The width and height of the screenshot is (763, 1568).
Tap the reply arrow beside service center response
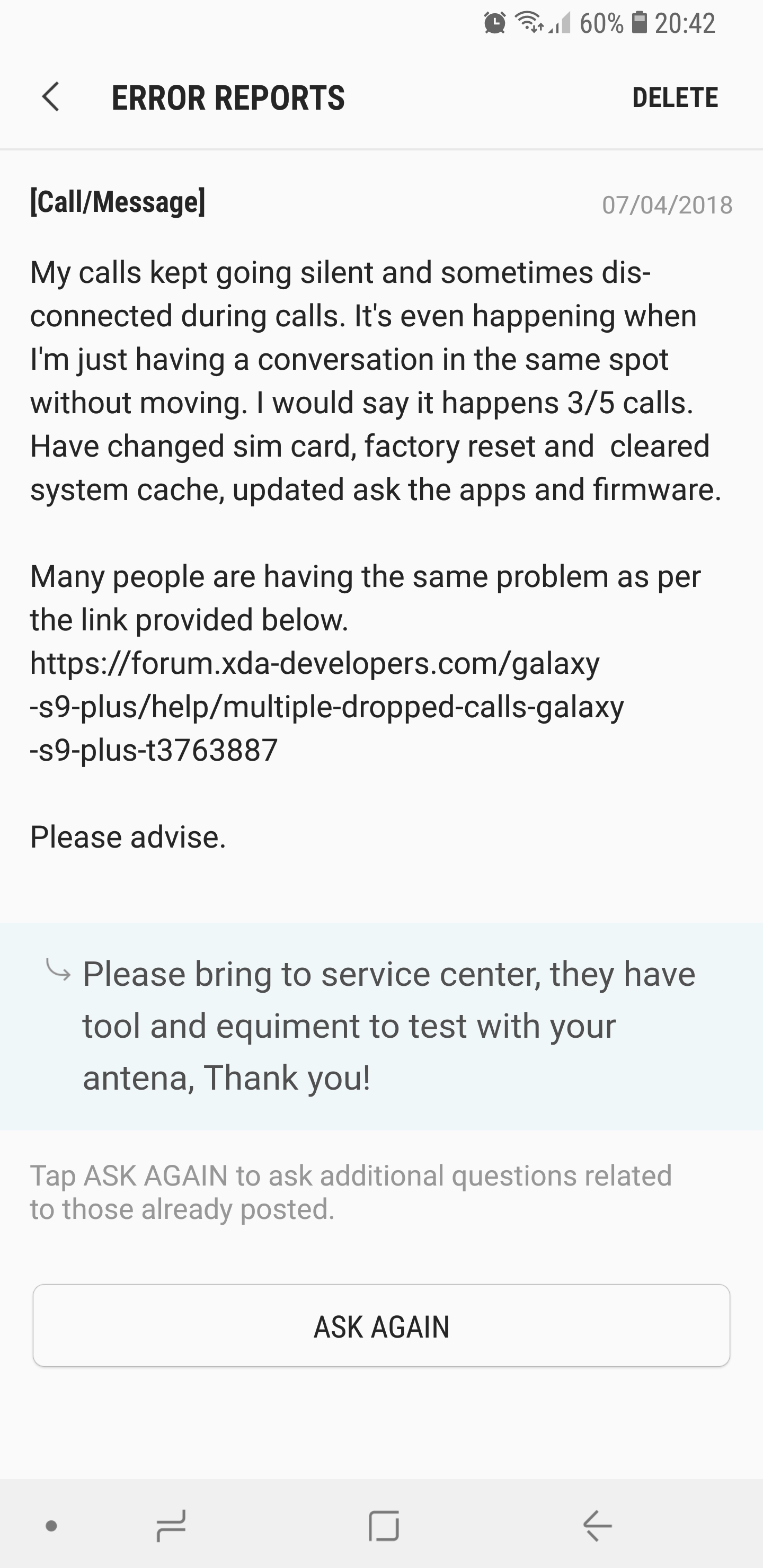pyautogui.click(x=57, y=971)
